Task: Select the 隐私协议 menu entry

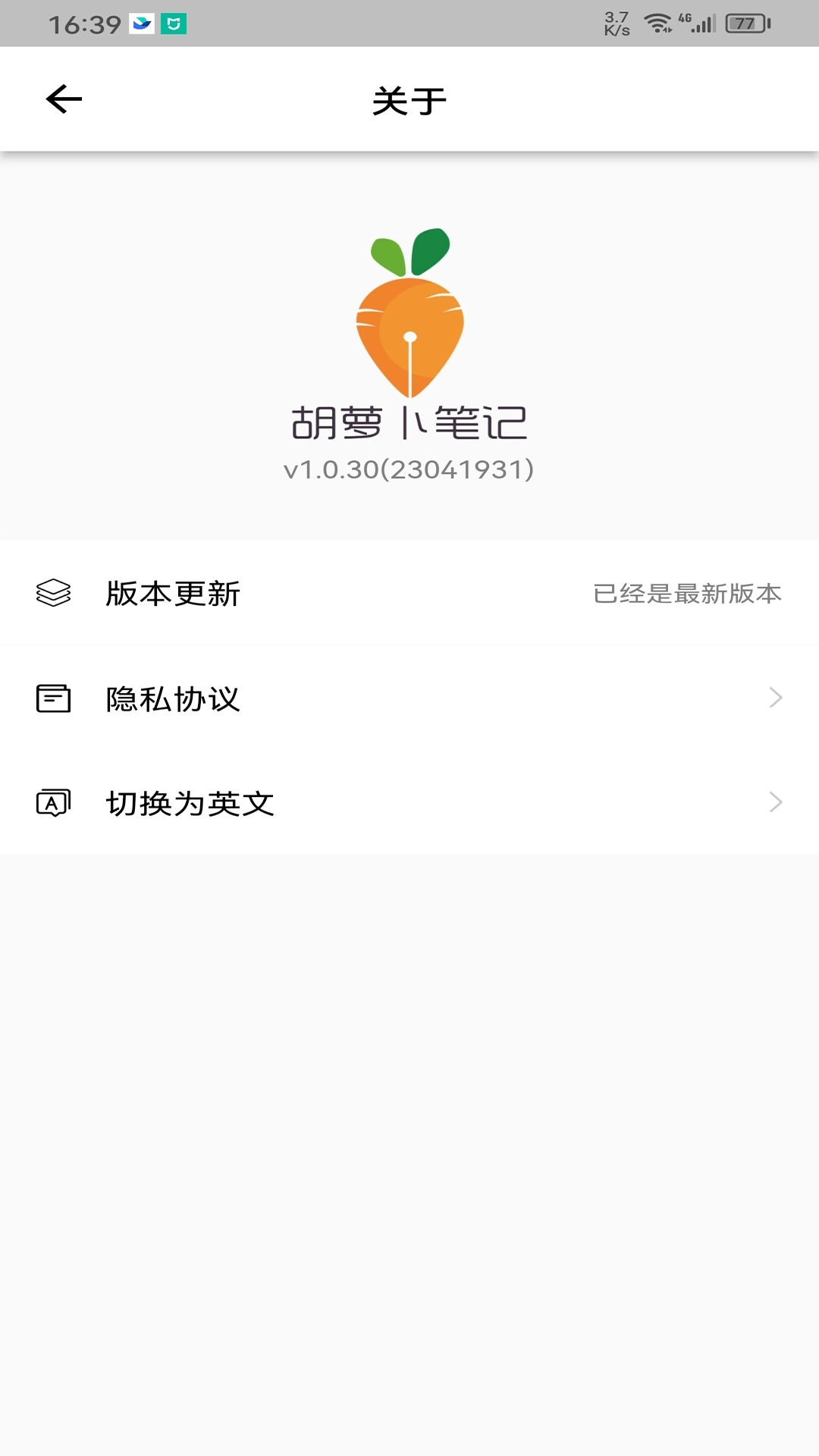Action: point(172,700)
